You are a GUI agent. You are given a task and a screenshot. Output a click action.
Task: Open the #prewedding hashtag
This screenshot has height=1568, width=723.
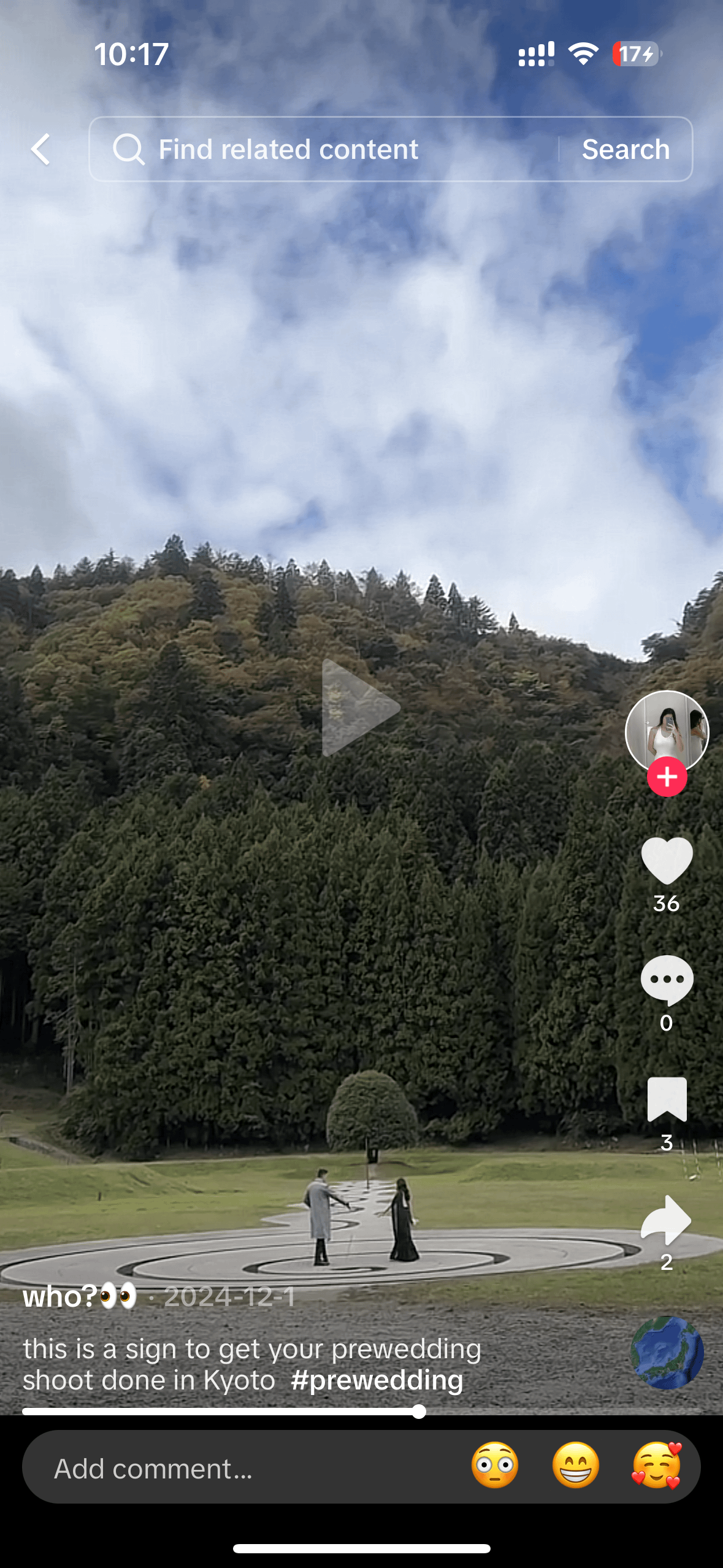click(x=377, y=1380)
